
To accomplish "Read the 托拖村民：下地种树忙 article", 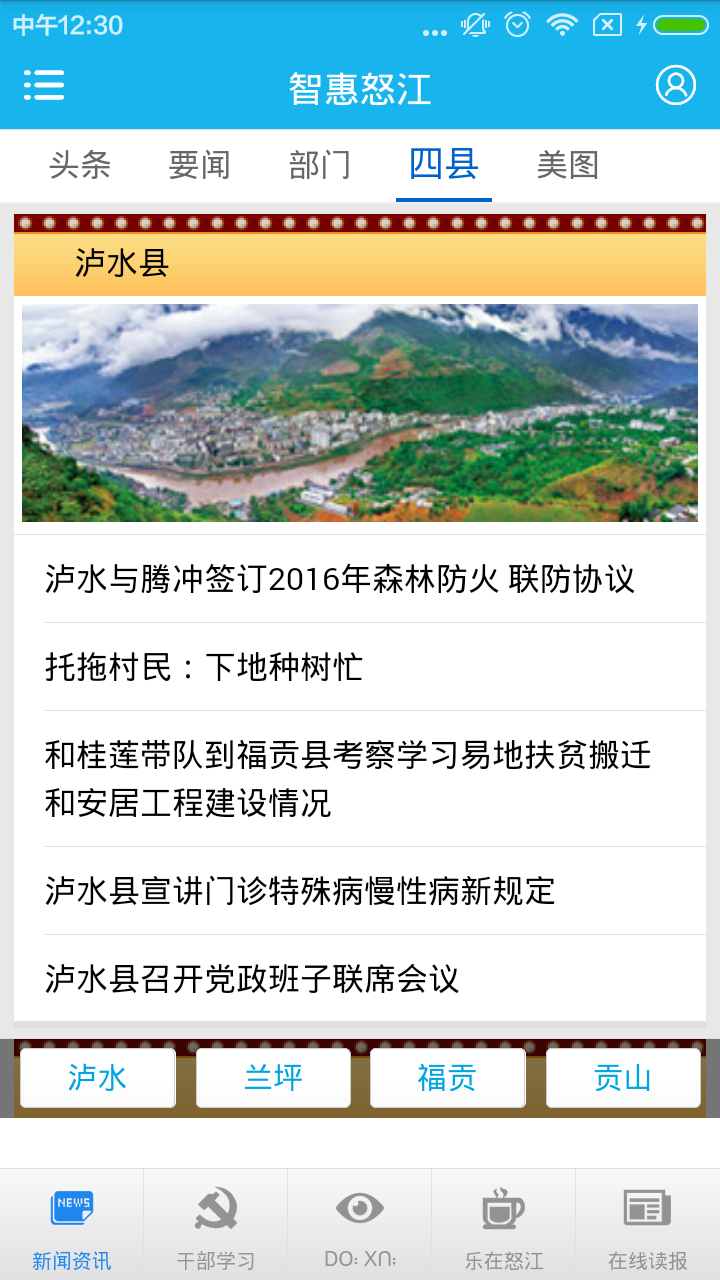I will click(204, 667).
